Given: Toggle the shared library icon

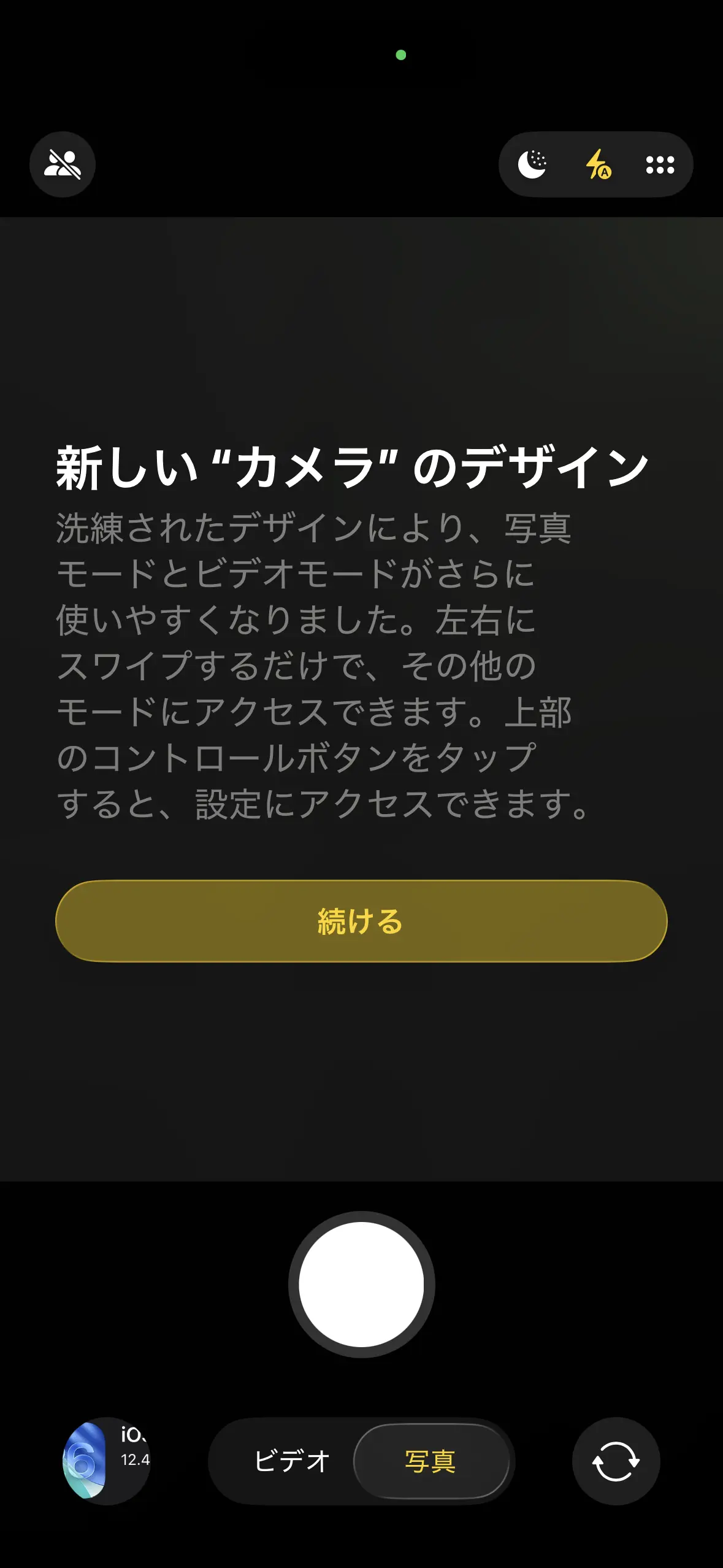Looking at the screenshot, I should [x=63, y=164].
